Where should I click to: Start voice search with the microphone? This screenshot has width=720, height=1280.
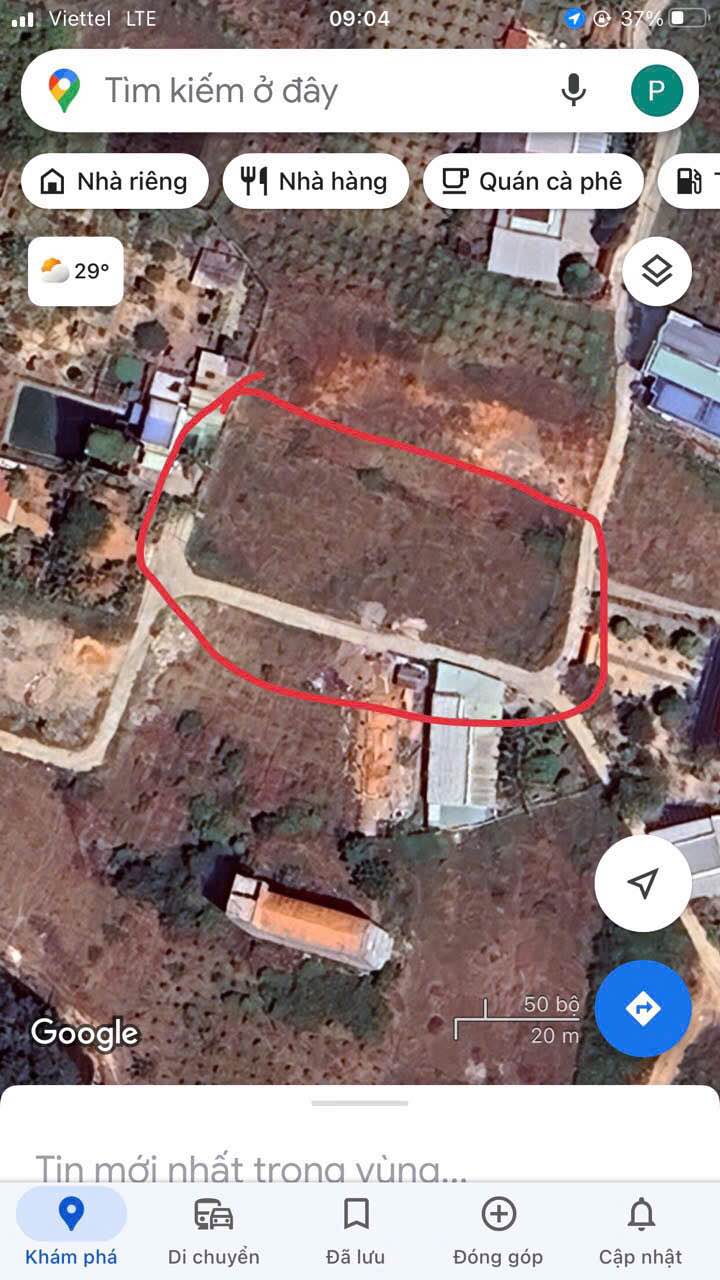point(573,91)
